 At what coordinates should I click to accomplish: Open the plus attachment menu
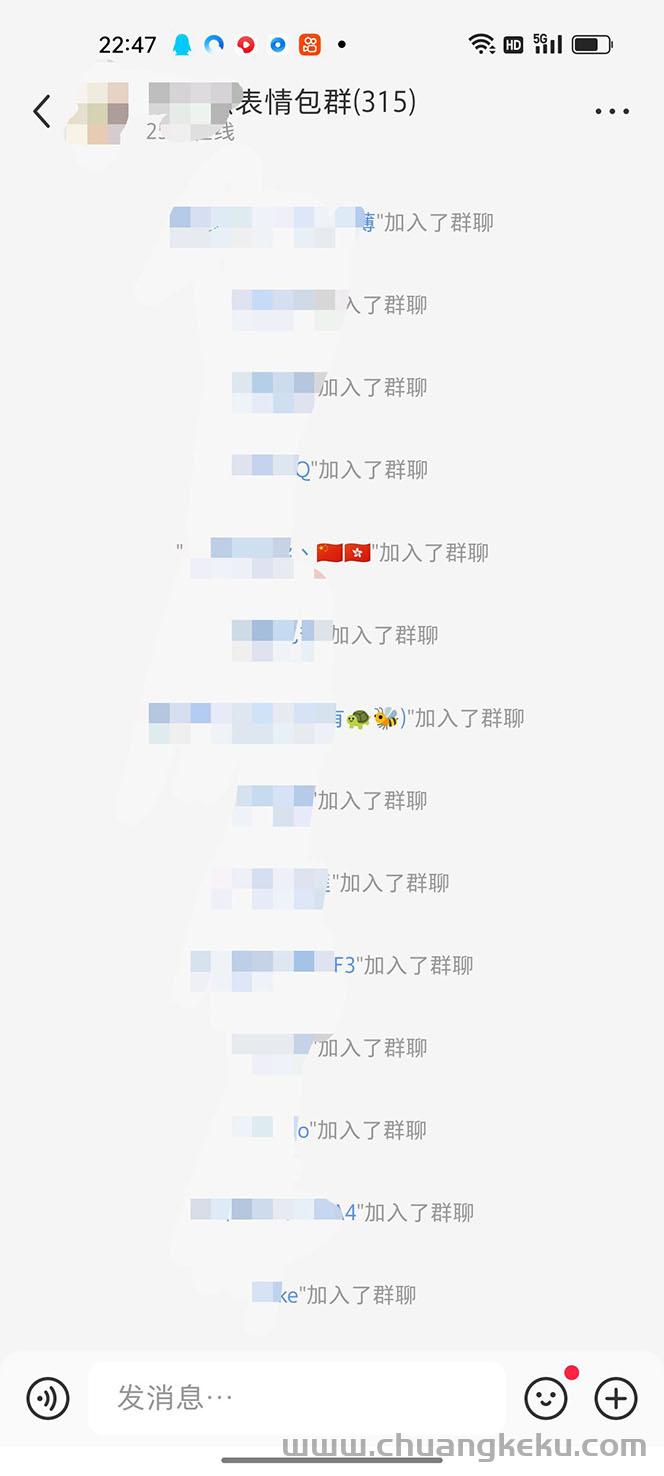(x=616, y=1397)
